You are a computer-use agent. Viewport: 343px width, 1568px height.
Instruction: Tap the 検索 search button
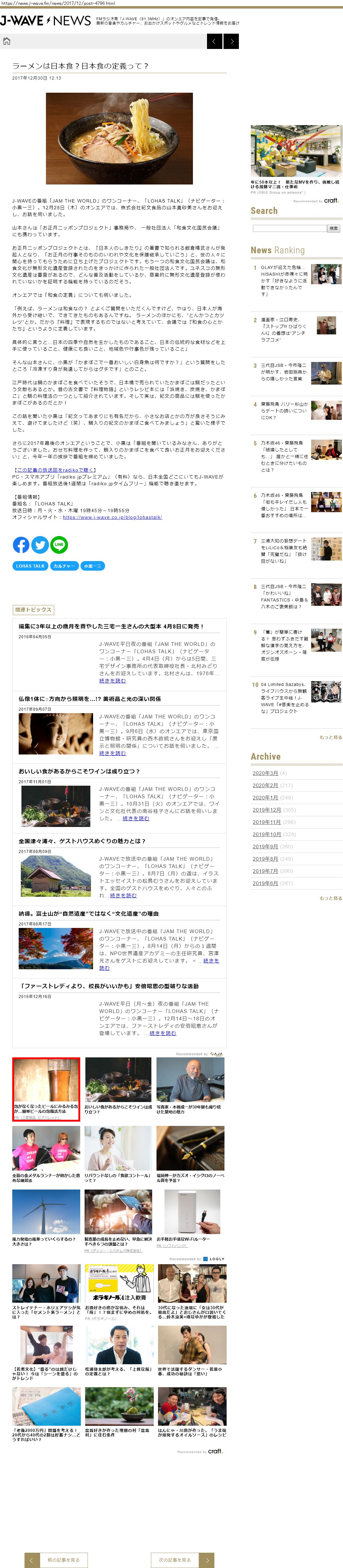[333, 228]
